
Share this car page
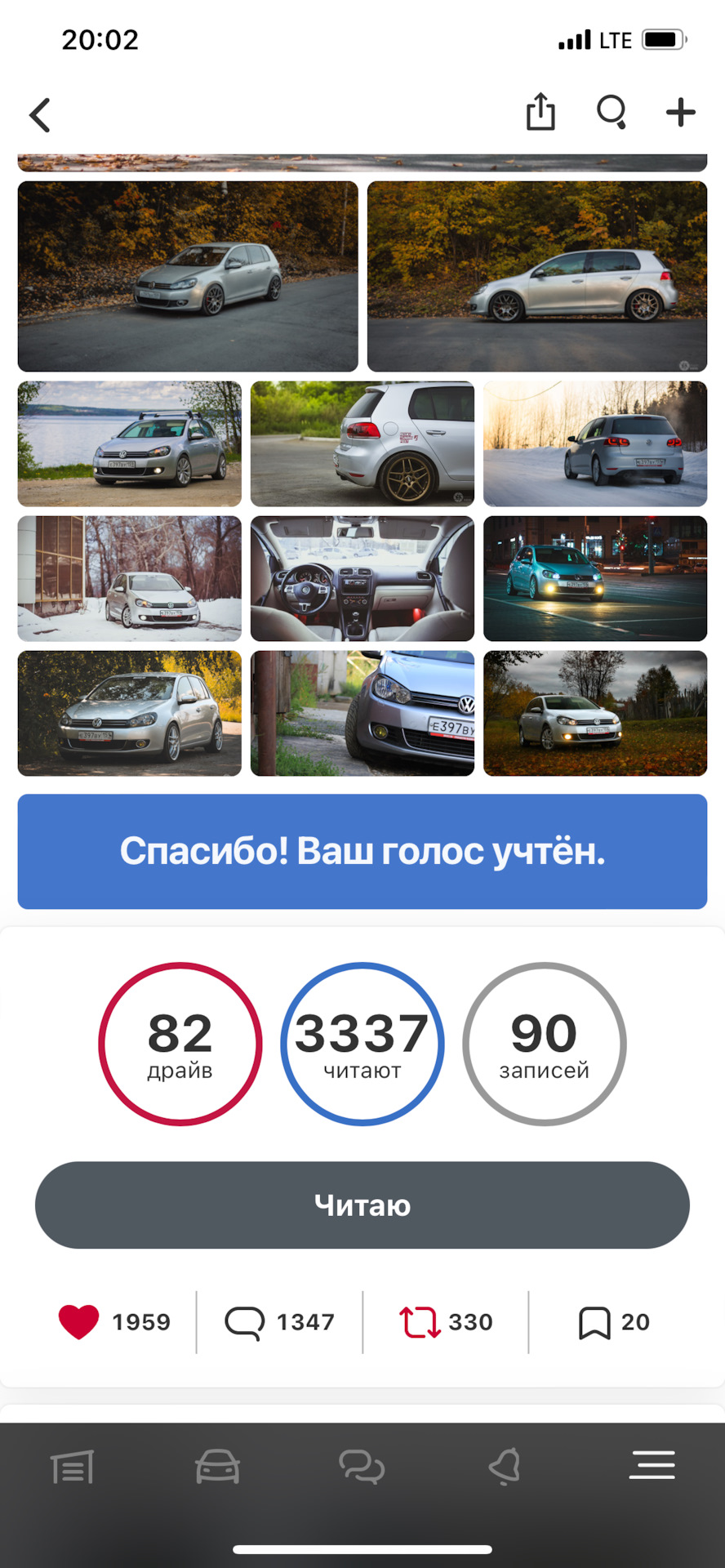[x=540, y=112]
